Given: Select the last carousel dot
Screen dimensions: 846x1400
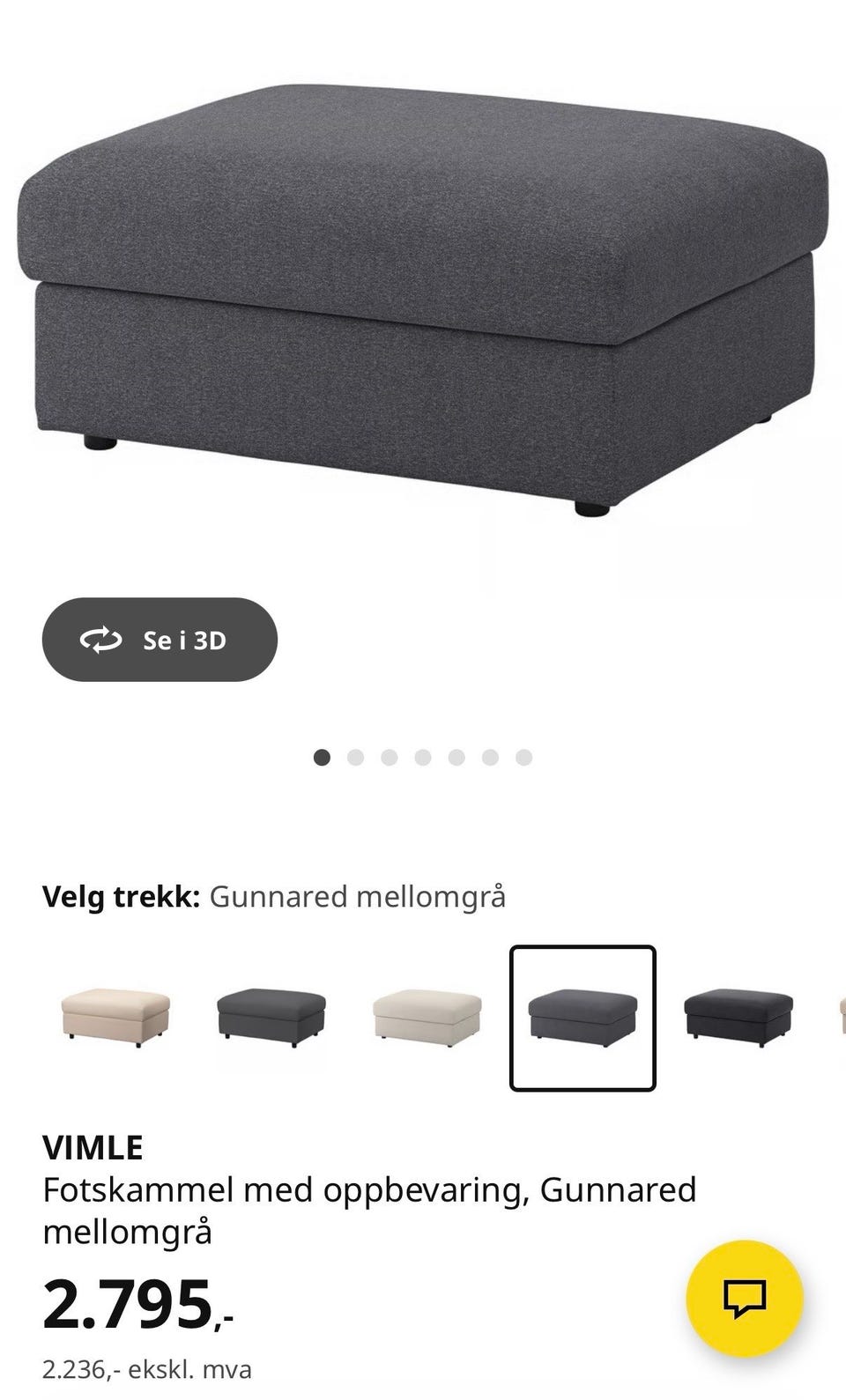Looking at the screenshot, I should point(524,755).
